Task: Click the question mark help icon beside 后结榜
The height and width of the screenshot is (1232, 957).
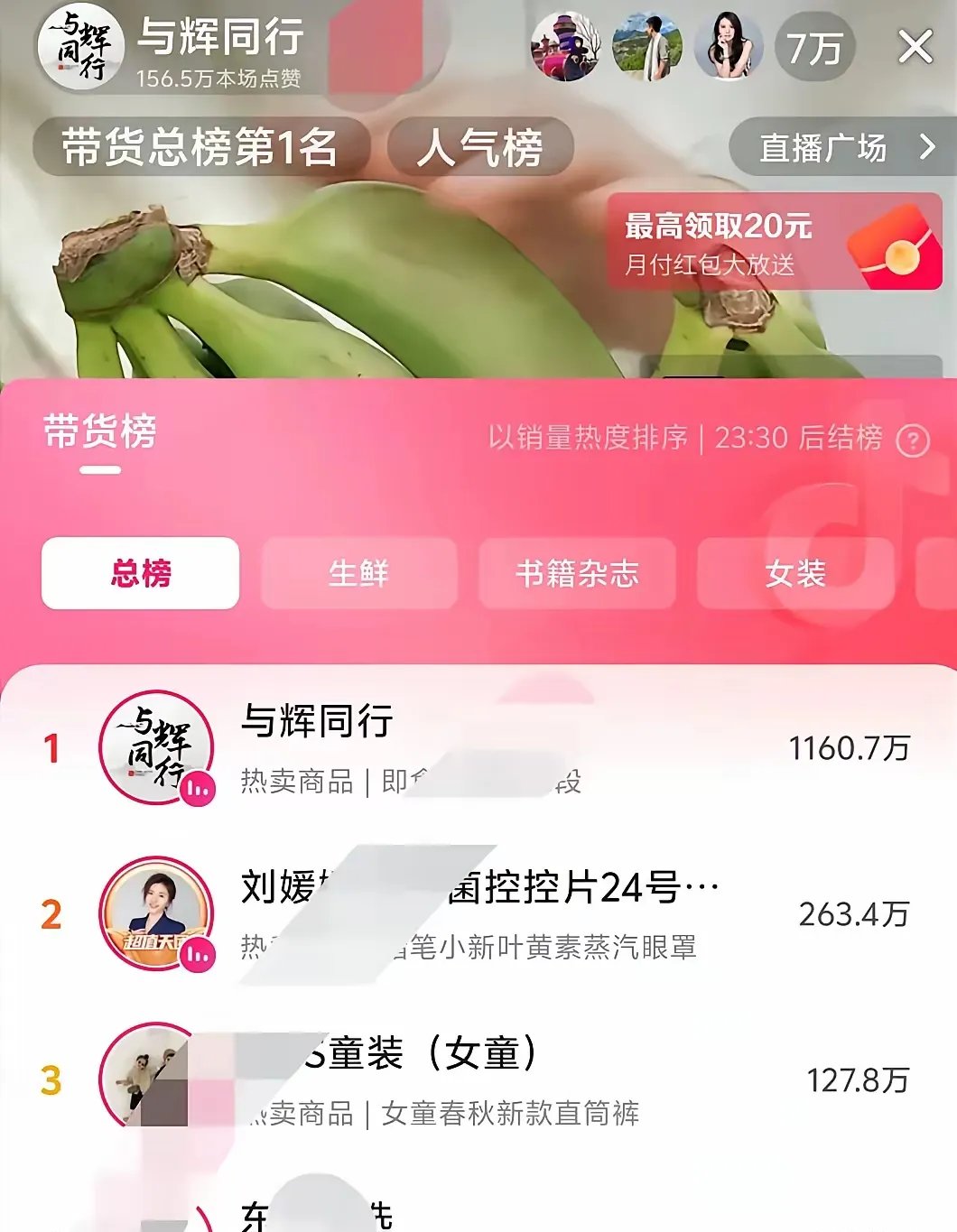Action: [x=915, y=440]
